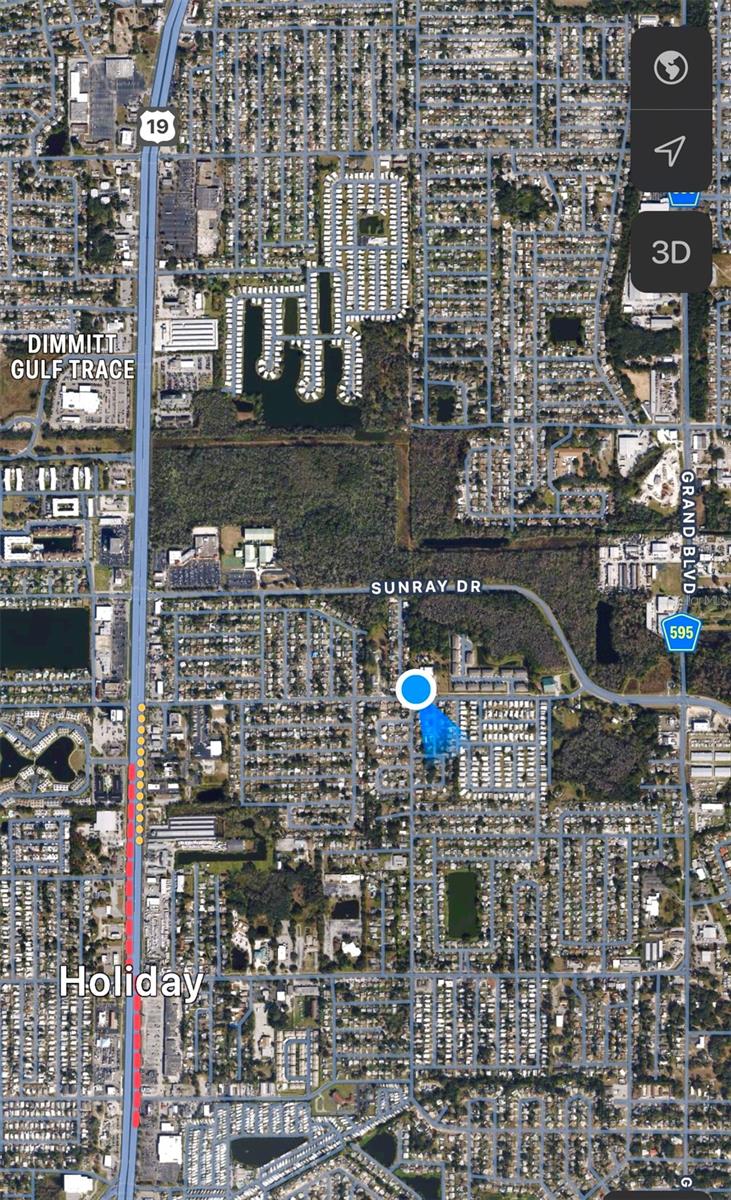Viewport: 731px width, 1200px height.
Task: Click the DIMMITT GULF TRACE label
Action: click(x=75, y=358)
